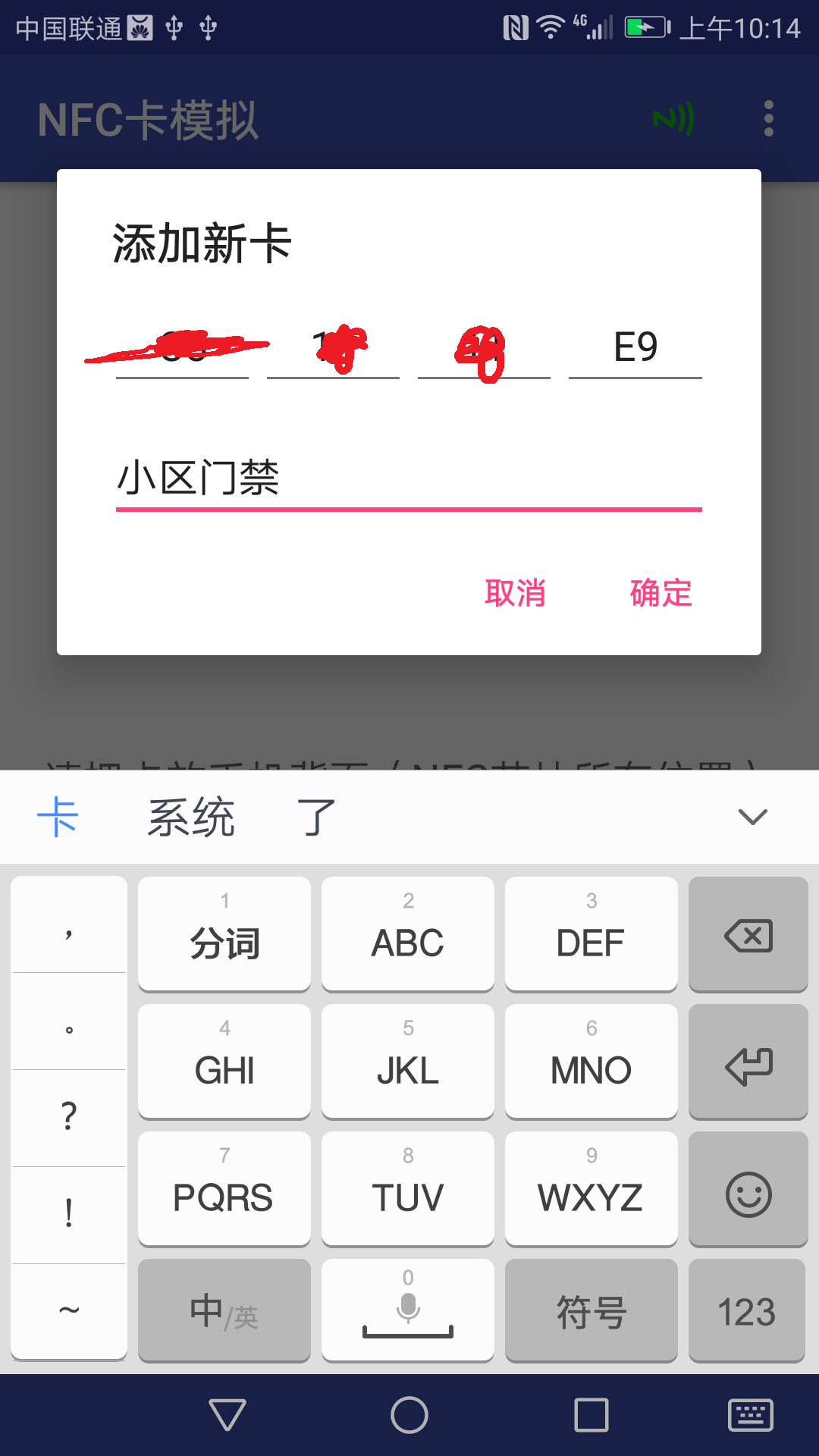Tap the enter key on the keyboard
Screen dimensions: 819x1456
(x=748, y=1062)
